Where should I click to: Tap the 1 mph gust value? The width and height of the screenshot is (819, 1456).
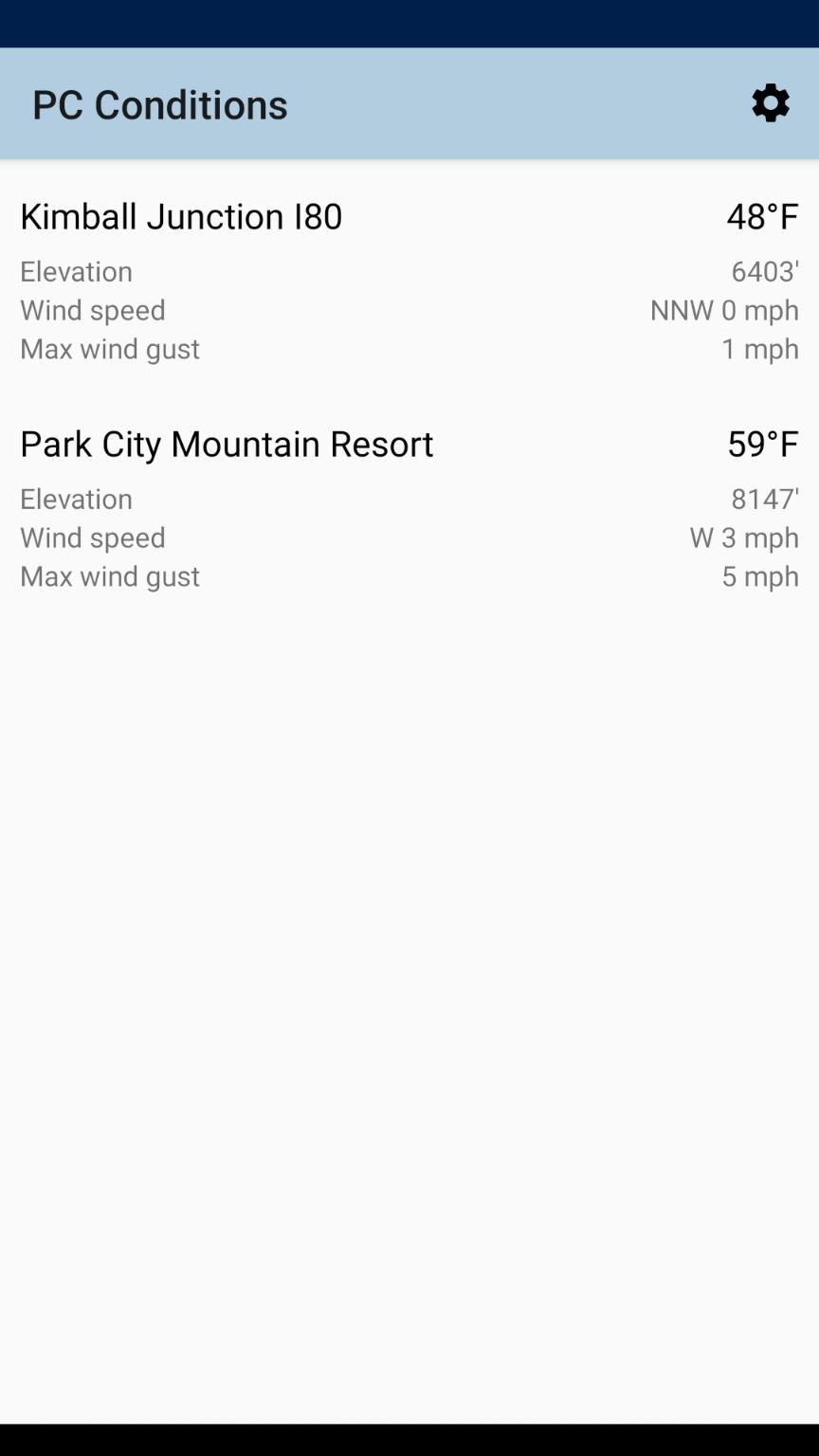(760, 349)
